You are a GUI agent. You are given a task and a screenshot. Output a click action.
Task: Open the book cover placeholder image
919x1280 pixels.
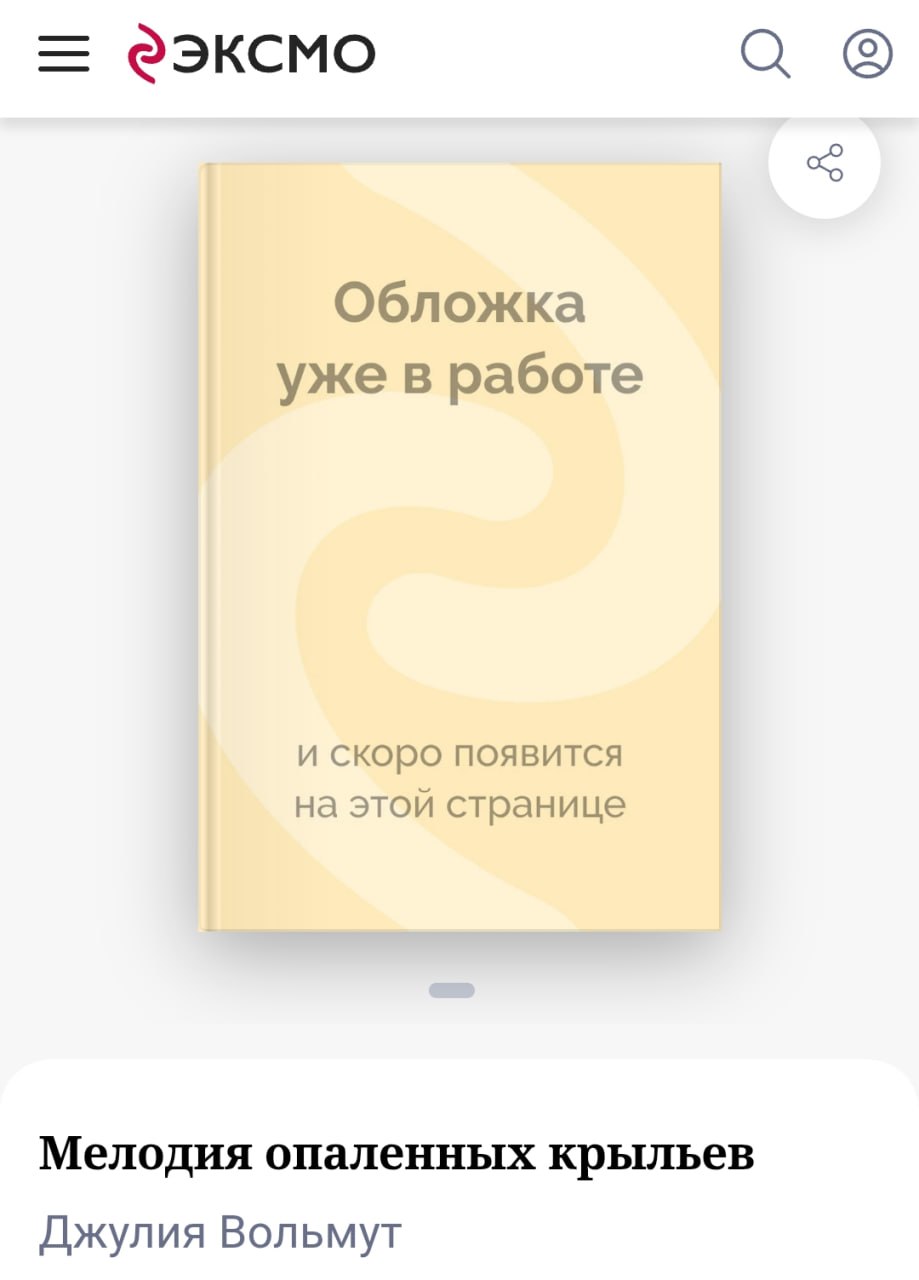coord(459,547)
